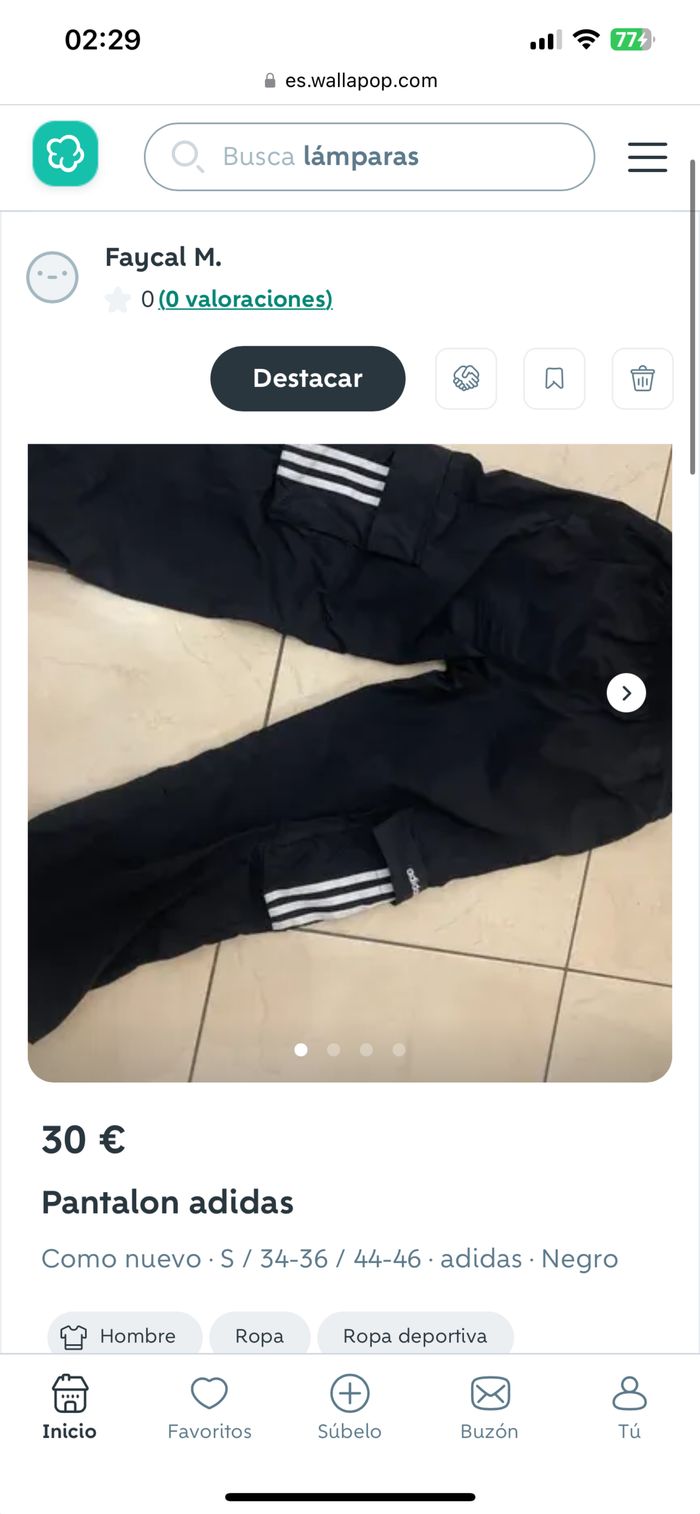Viewport: 700px width, 1514px height.
Task: Go to the Favoritos tab
Action: click(209, 1406)
